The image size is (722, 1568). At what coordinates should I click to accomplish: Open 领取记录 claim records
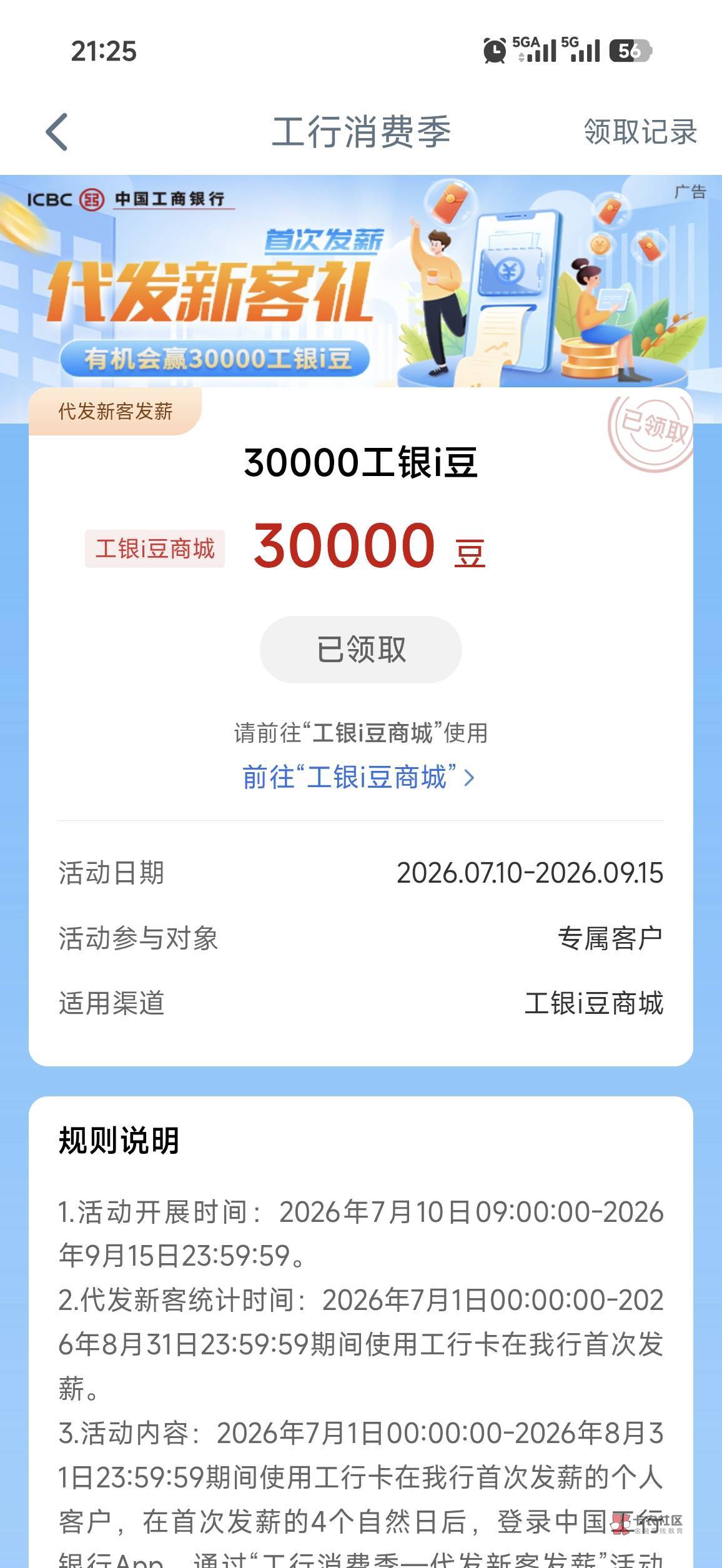click(640, 132)
